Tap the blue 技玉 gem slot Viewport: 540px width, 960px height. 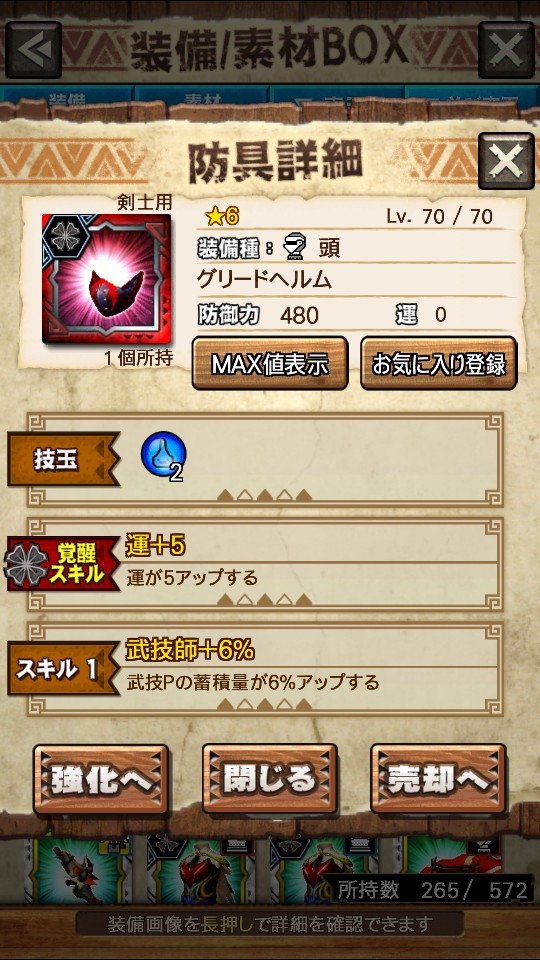pyautogui.click(x=163, y=455)
